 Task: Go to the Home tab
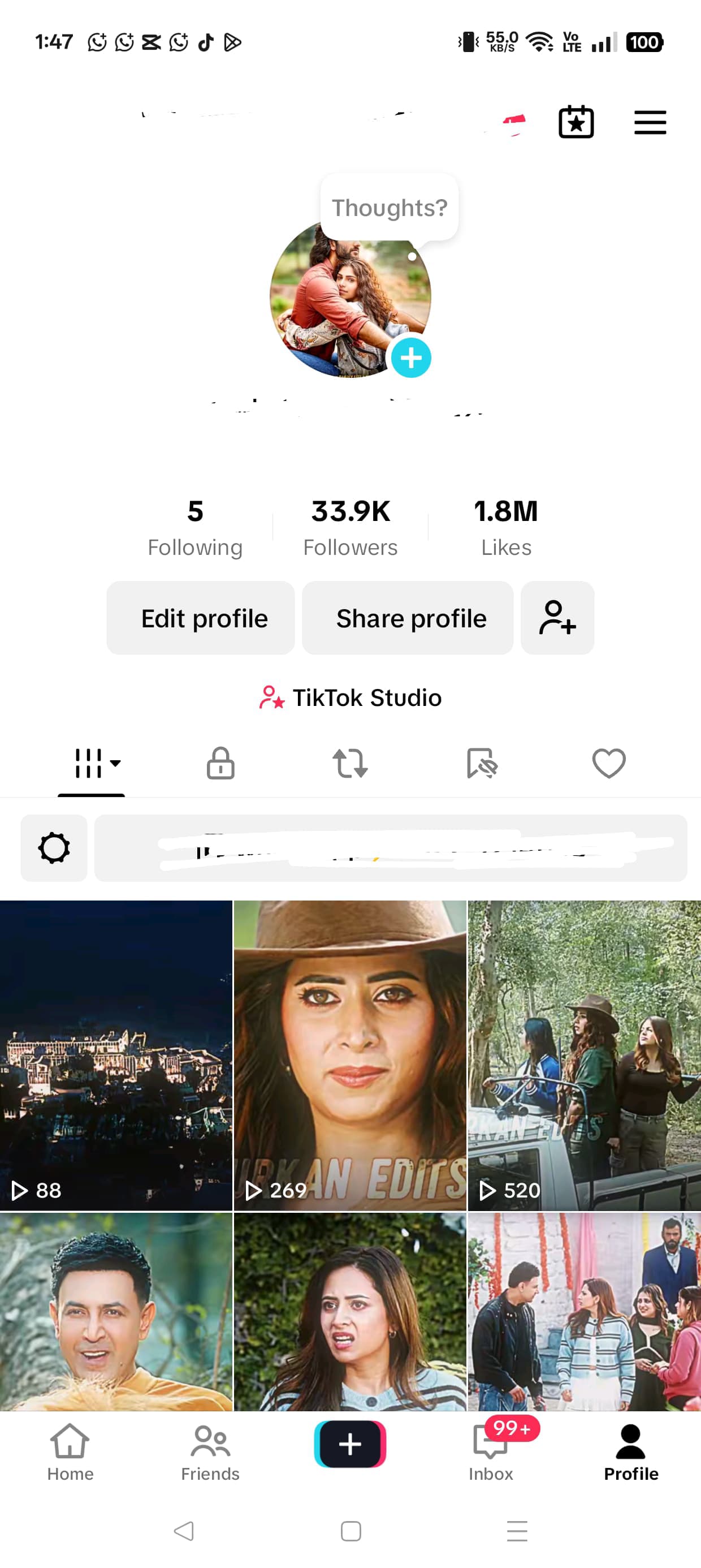point(70,1453)
